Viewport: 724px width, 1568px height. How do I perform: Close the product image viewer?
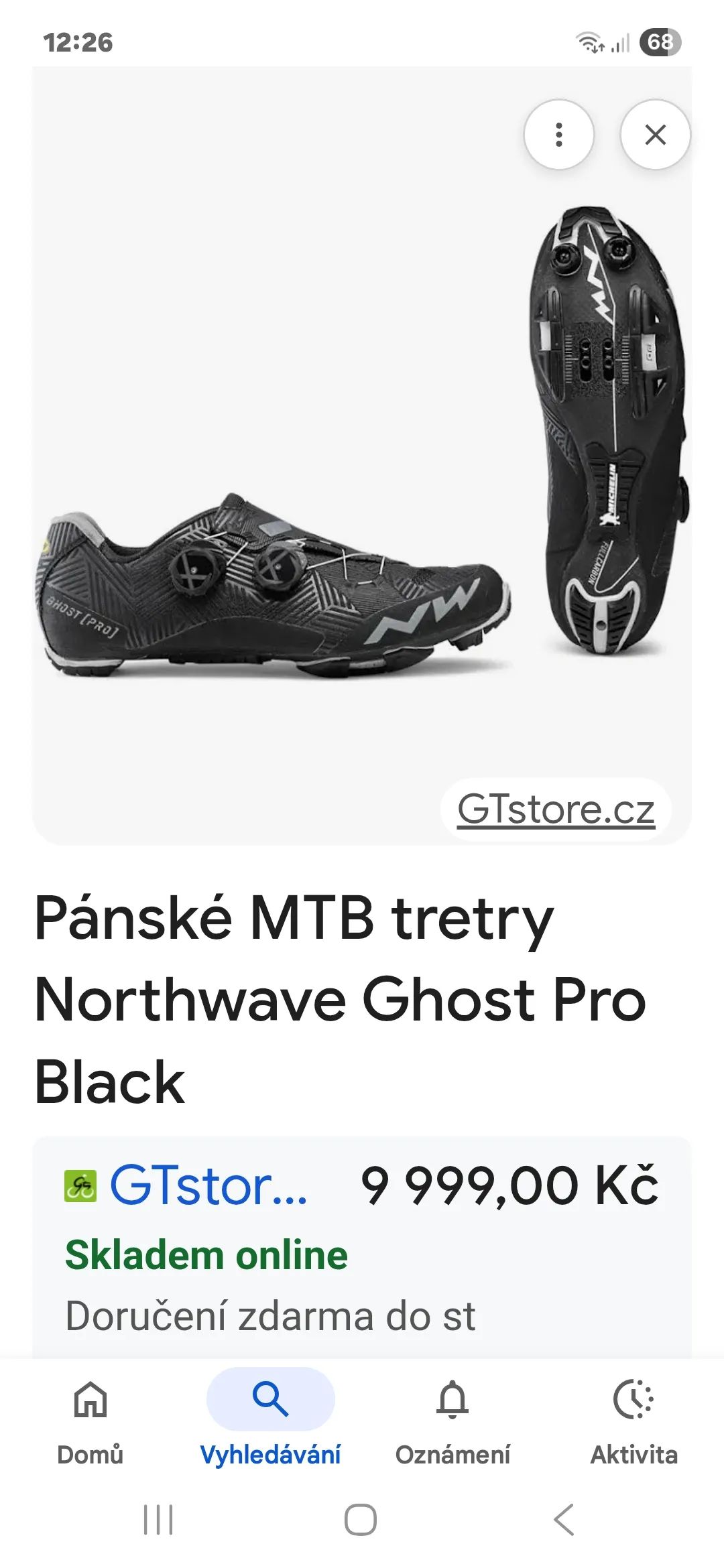655,135
